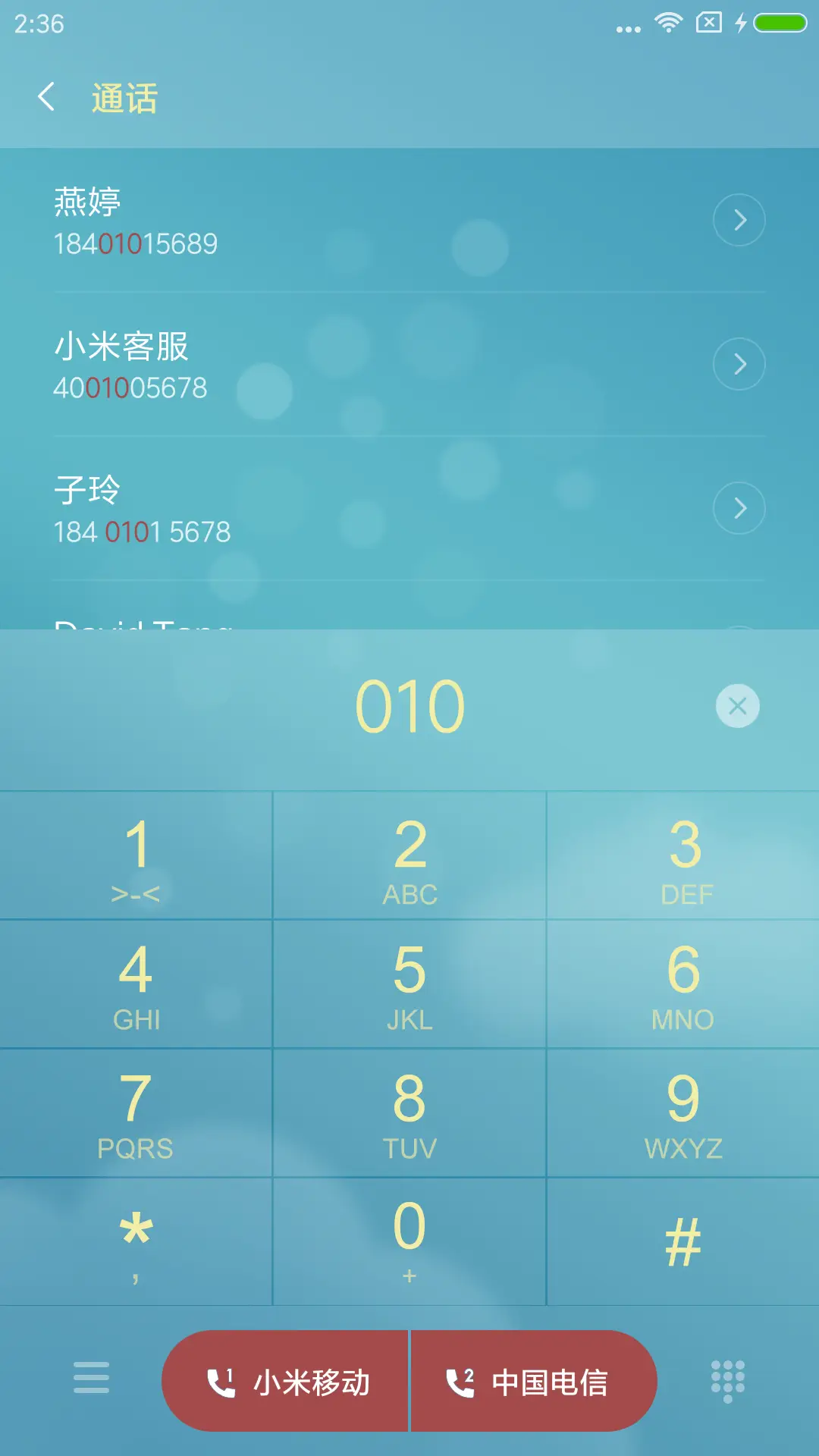Expand details for contact 燕婷
This screenshot has width=819, height=1456.
[x=738, y=220]
